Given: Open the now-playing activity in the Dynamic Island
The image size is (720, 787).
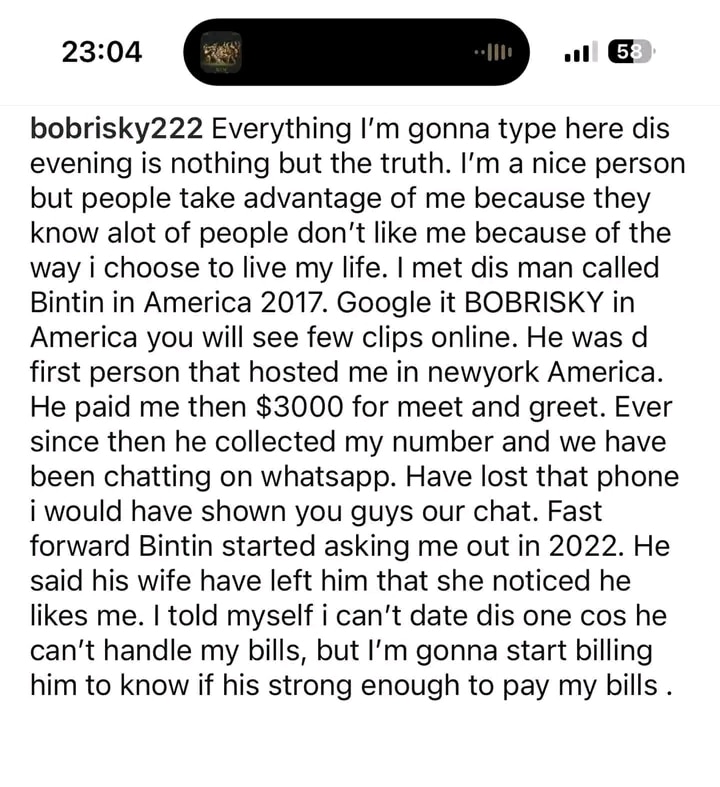Looking at the screenshot, I should tap(355, 52).
